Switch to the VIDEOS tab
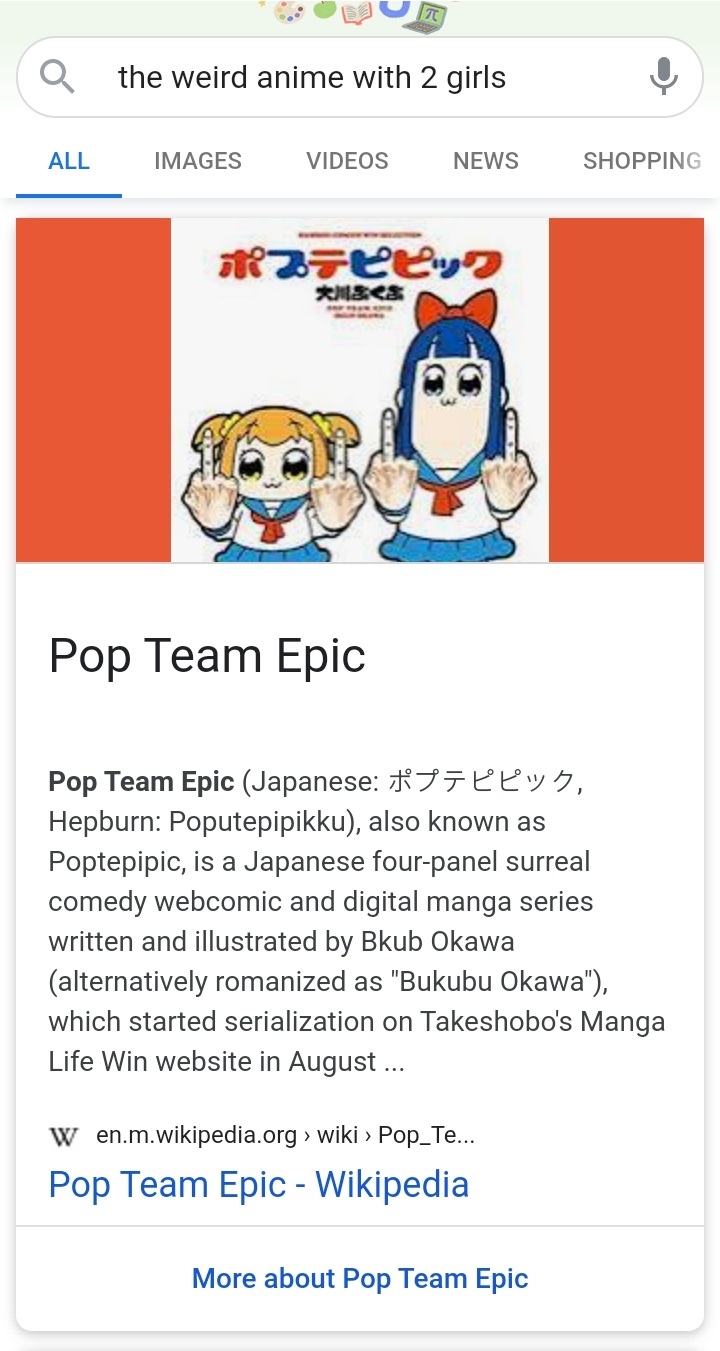Viewport: 720px width, 1351px height. coord(347,161)
